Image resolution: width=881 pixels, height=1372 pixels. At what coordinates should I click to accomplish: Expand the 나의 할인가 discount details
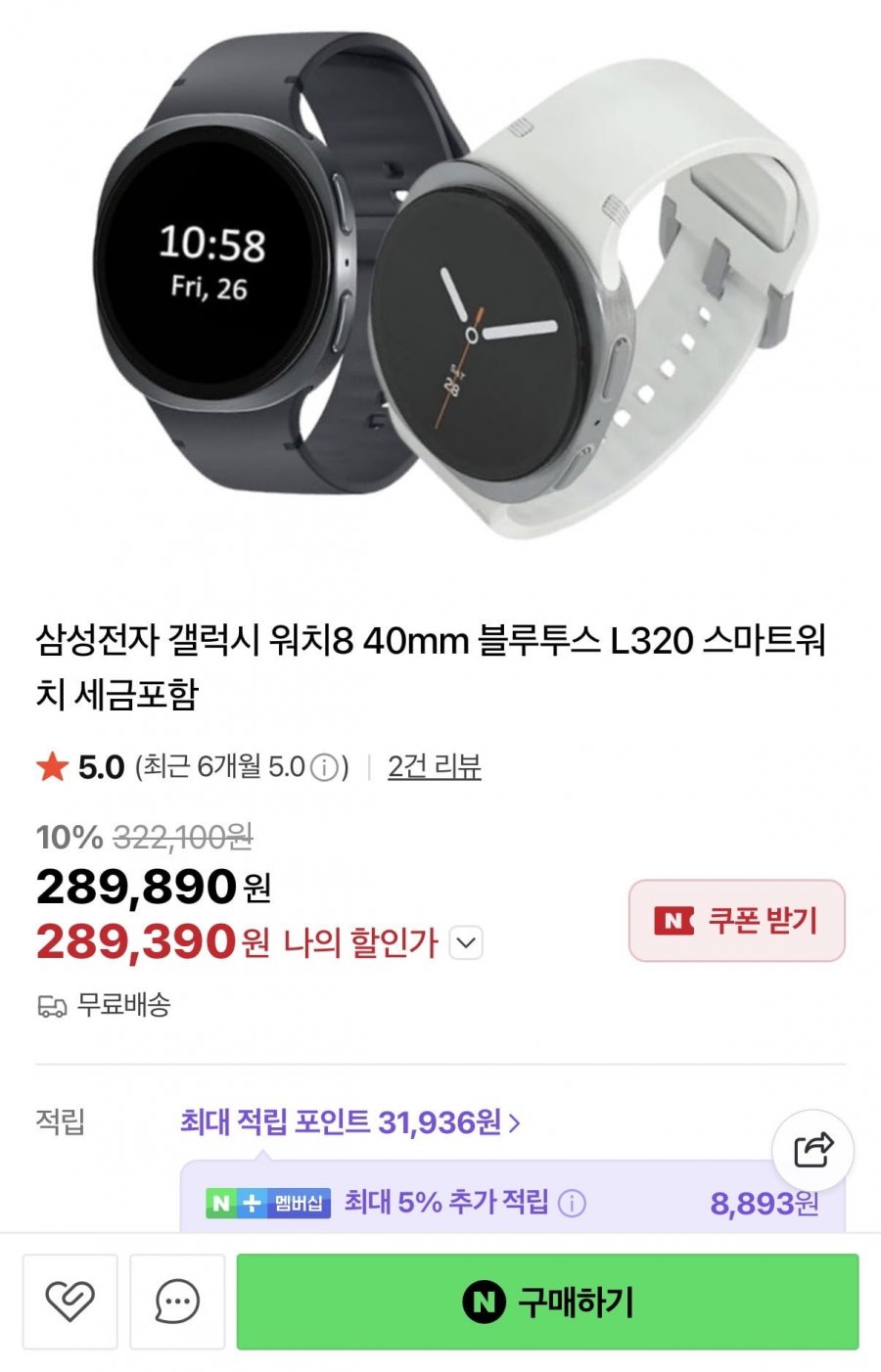pyautogui.click(x=467, y=943)
